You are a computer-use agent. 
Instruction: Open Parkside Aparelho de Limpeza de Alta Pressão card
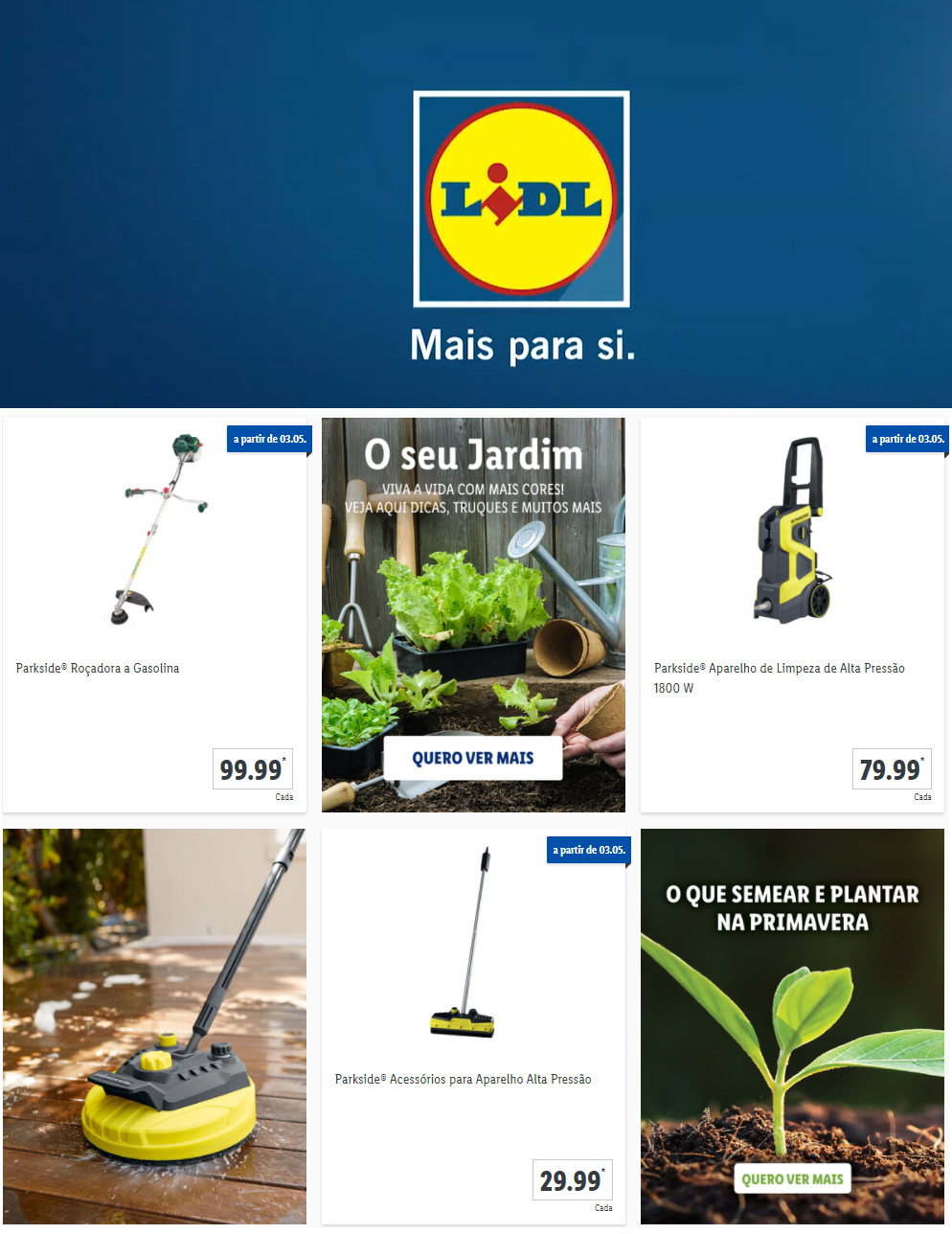(791, 613)
